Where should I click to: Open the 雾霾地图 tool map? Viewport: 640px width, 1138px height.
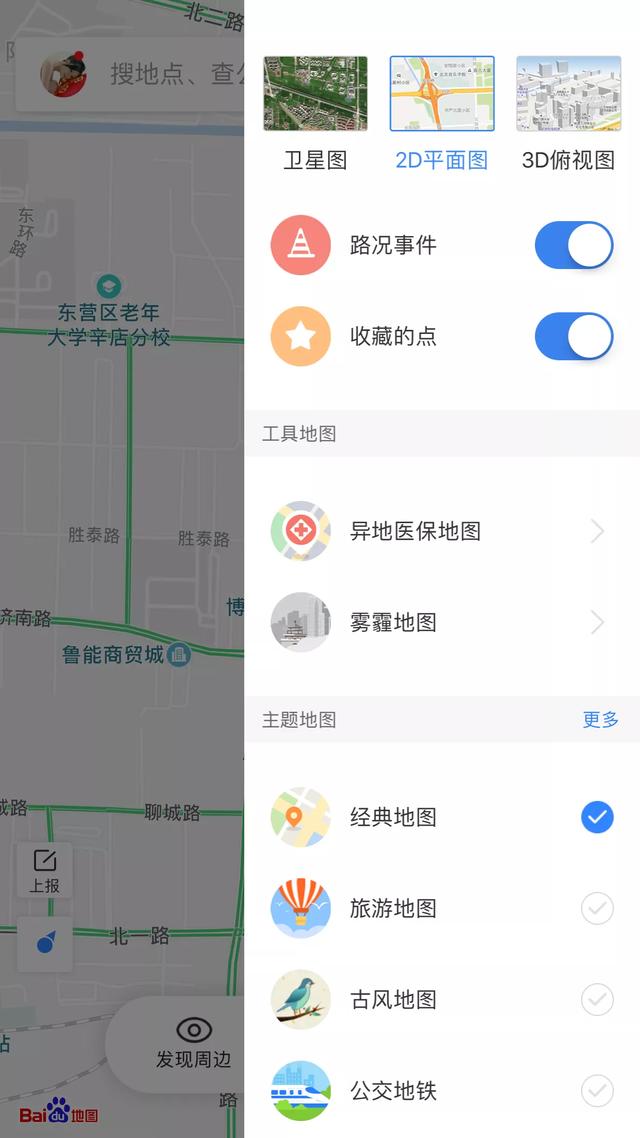(440, 623)
